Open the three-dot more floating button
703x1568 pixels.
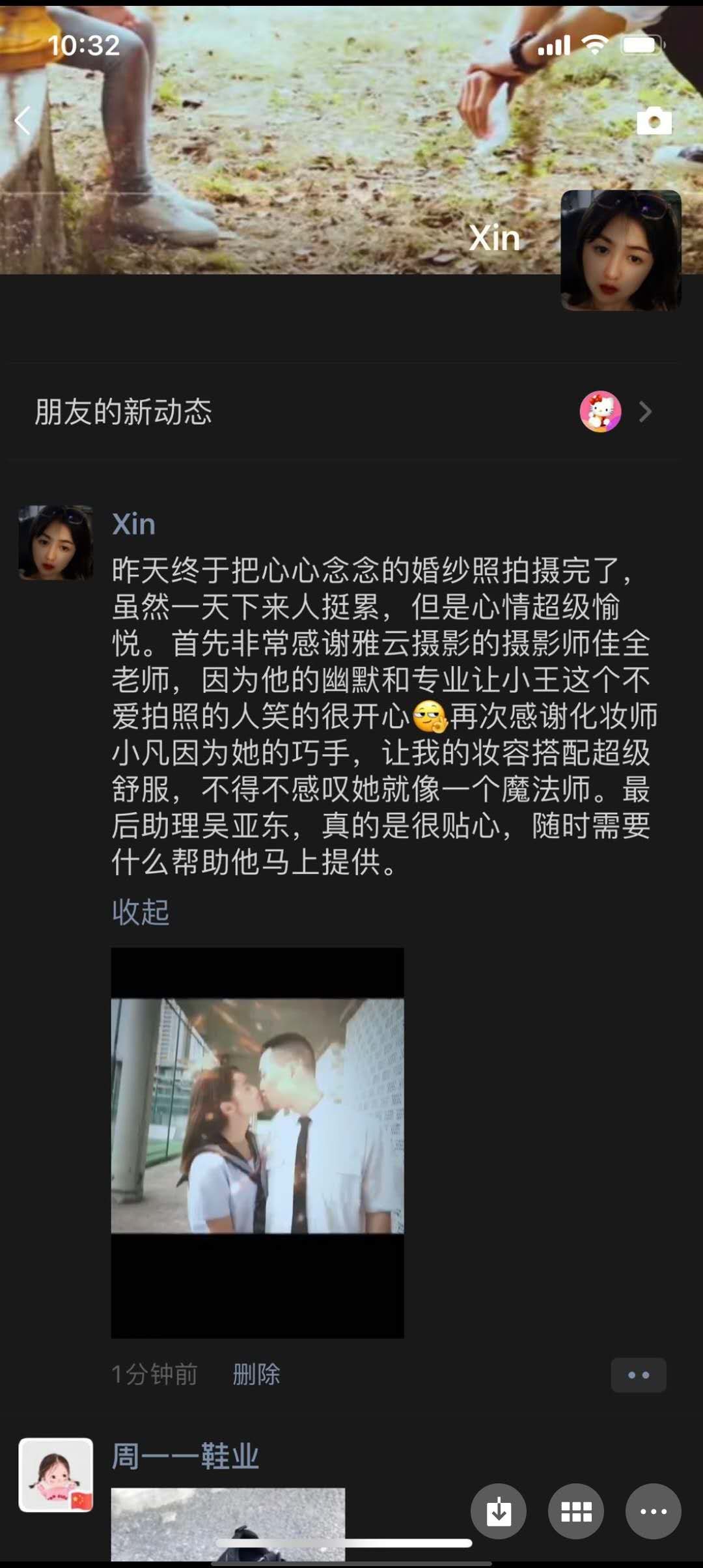(653, 1511)
